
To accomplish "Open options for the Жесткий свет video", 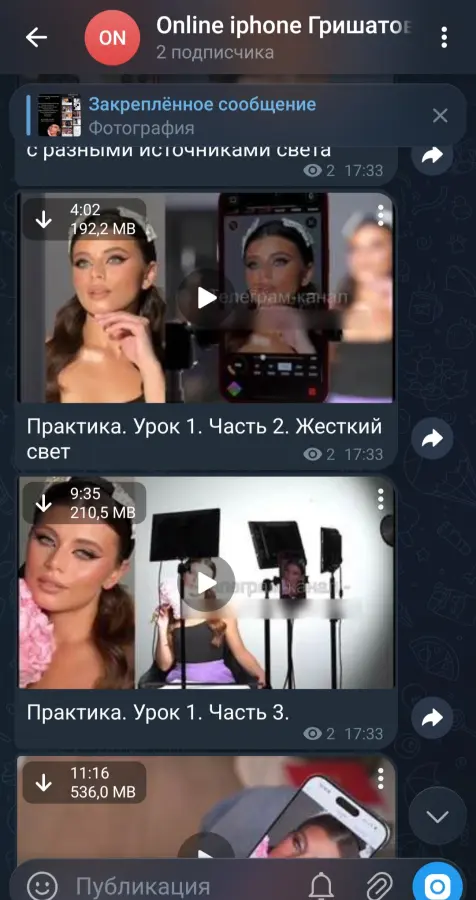I will coord(380,216).
